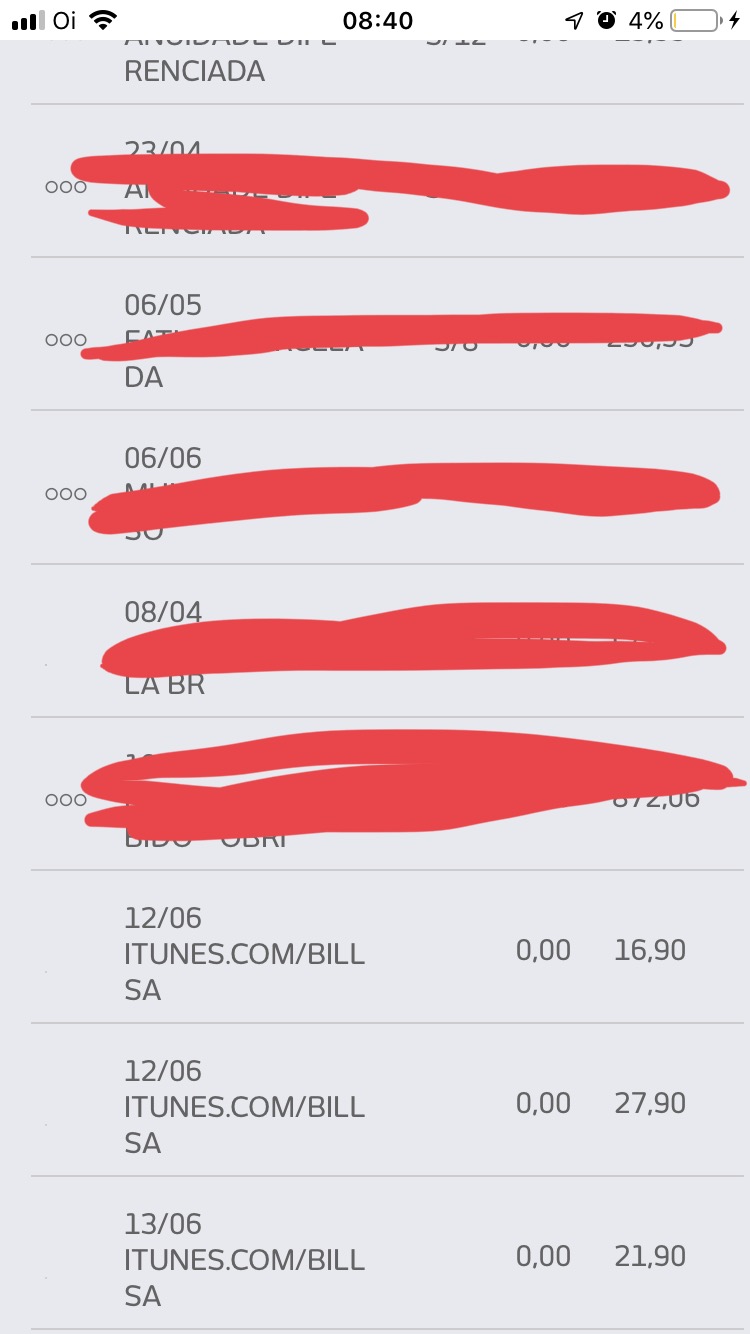Open the options dots on the 23/04 entry
The width and height of the screenshot is (750, 1334).
65,187
